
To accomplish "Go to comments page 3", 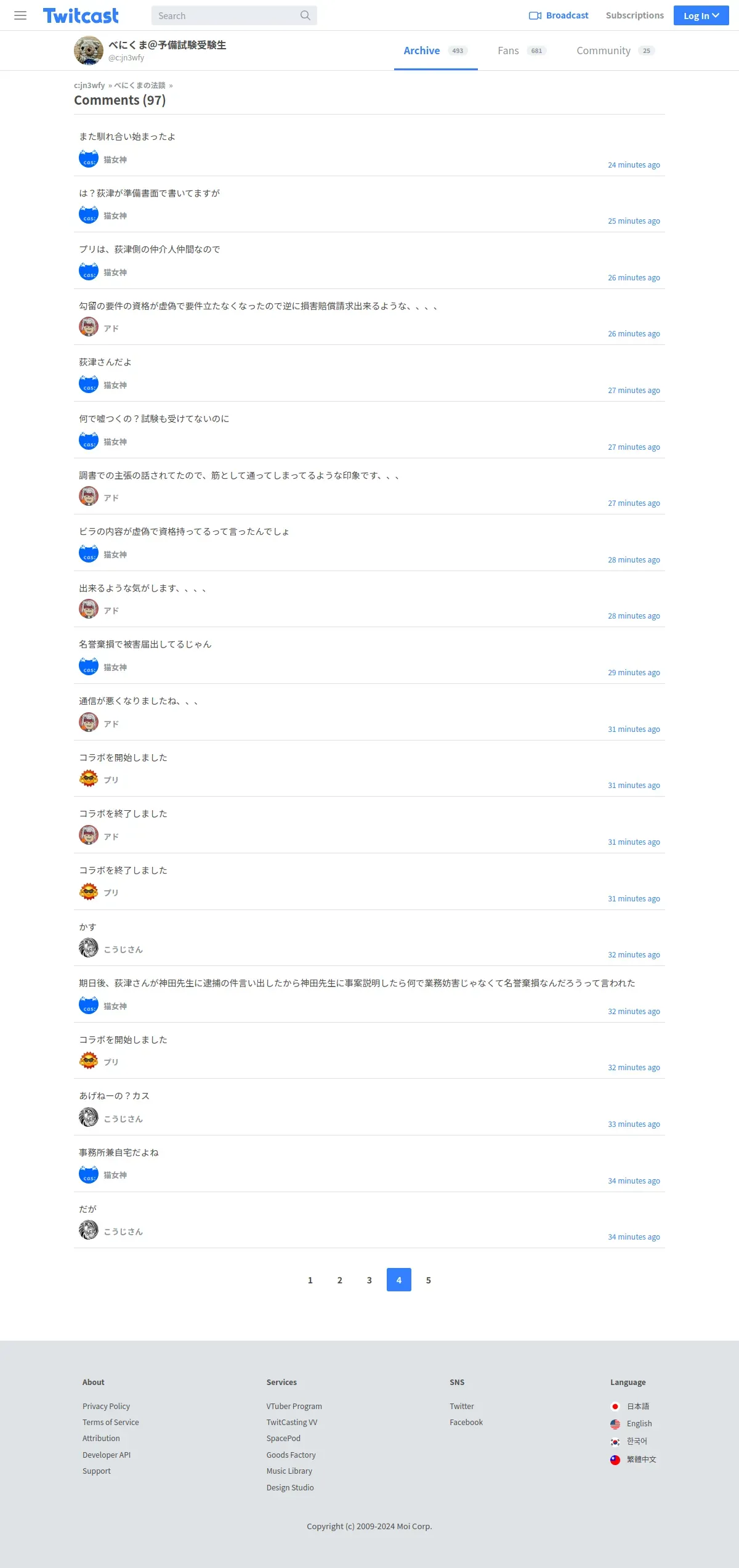I will (369, 1280).
